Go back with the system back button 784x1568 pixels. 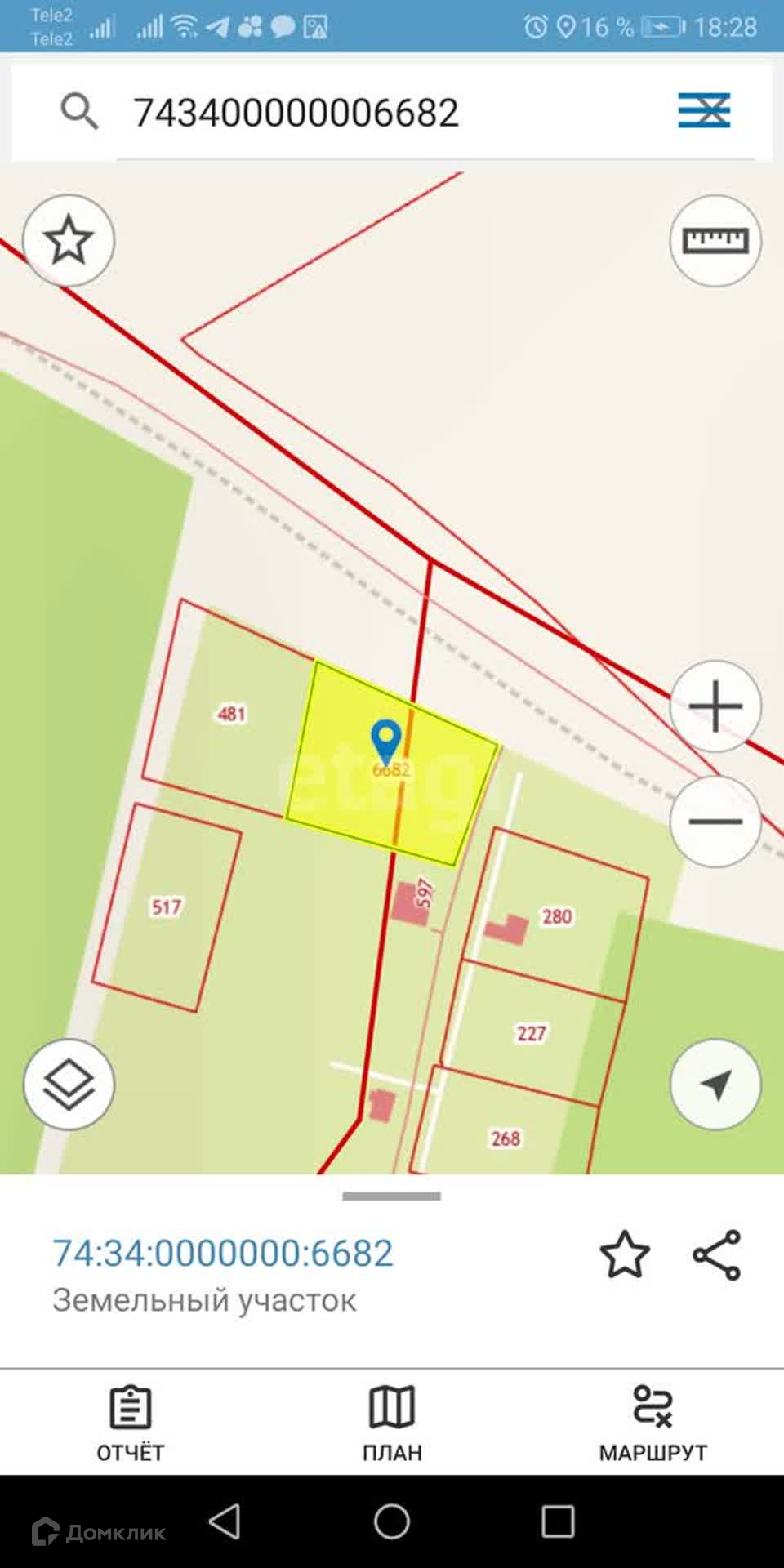pyautogui.click(x=225, y=1521)
